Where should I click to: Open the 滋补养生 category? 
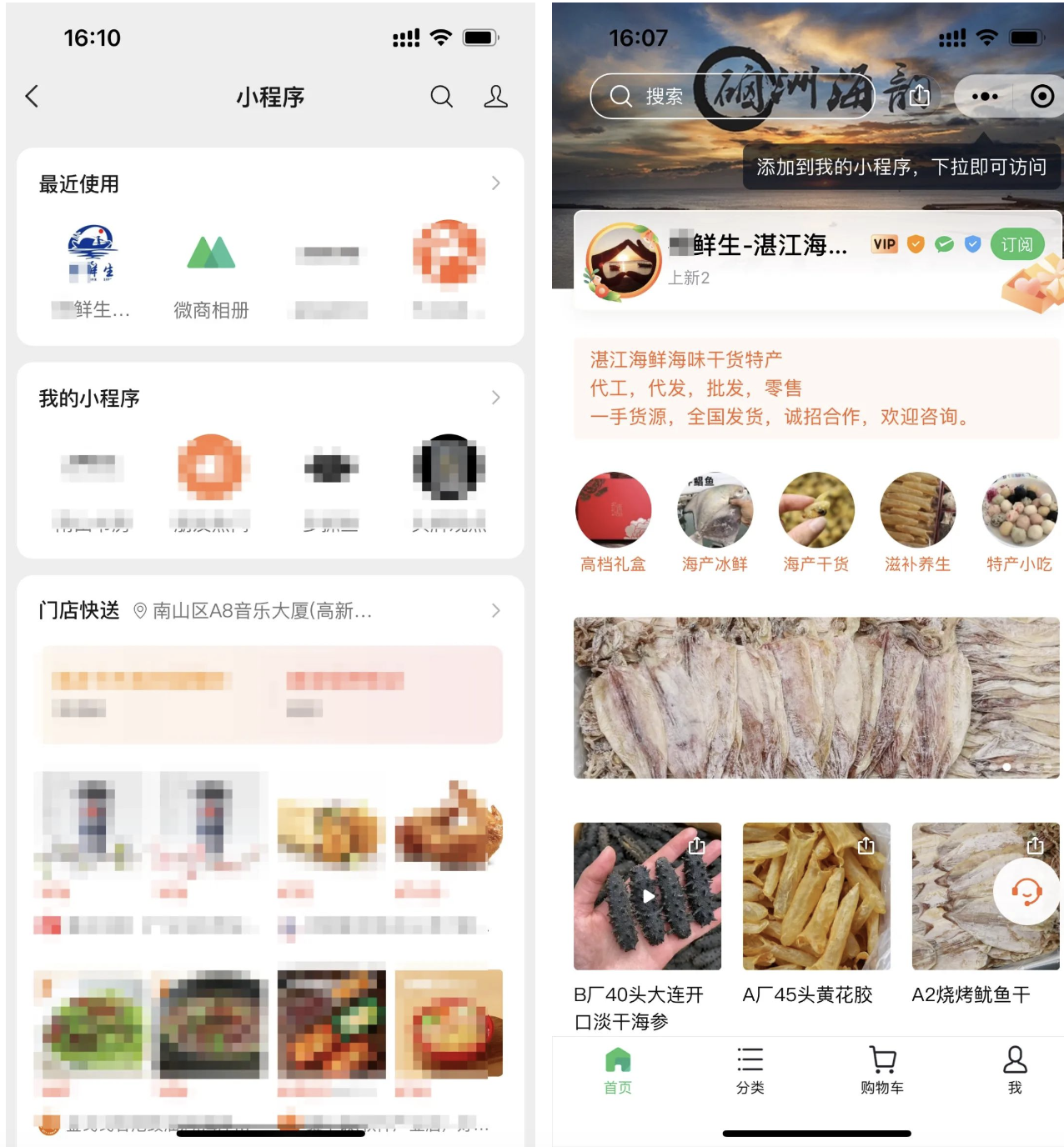917,521
